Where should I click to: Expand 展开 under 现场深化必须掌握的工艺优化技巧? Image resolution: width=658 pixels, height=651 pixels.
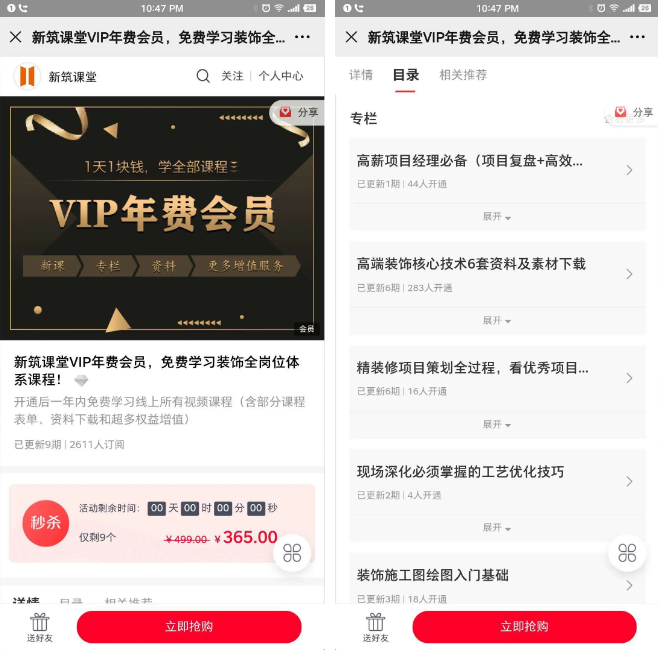pos(497,528)
